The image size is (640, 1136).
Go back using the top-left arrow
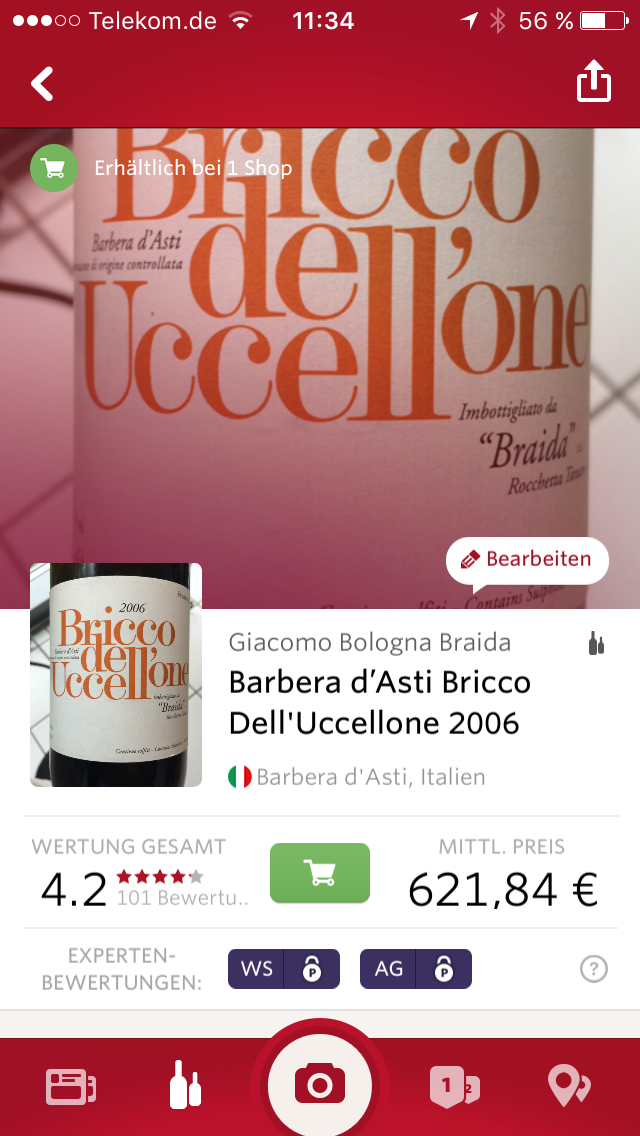[x=42, y=84]
